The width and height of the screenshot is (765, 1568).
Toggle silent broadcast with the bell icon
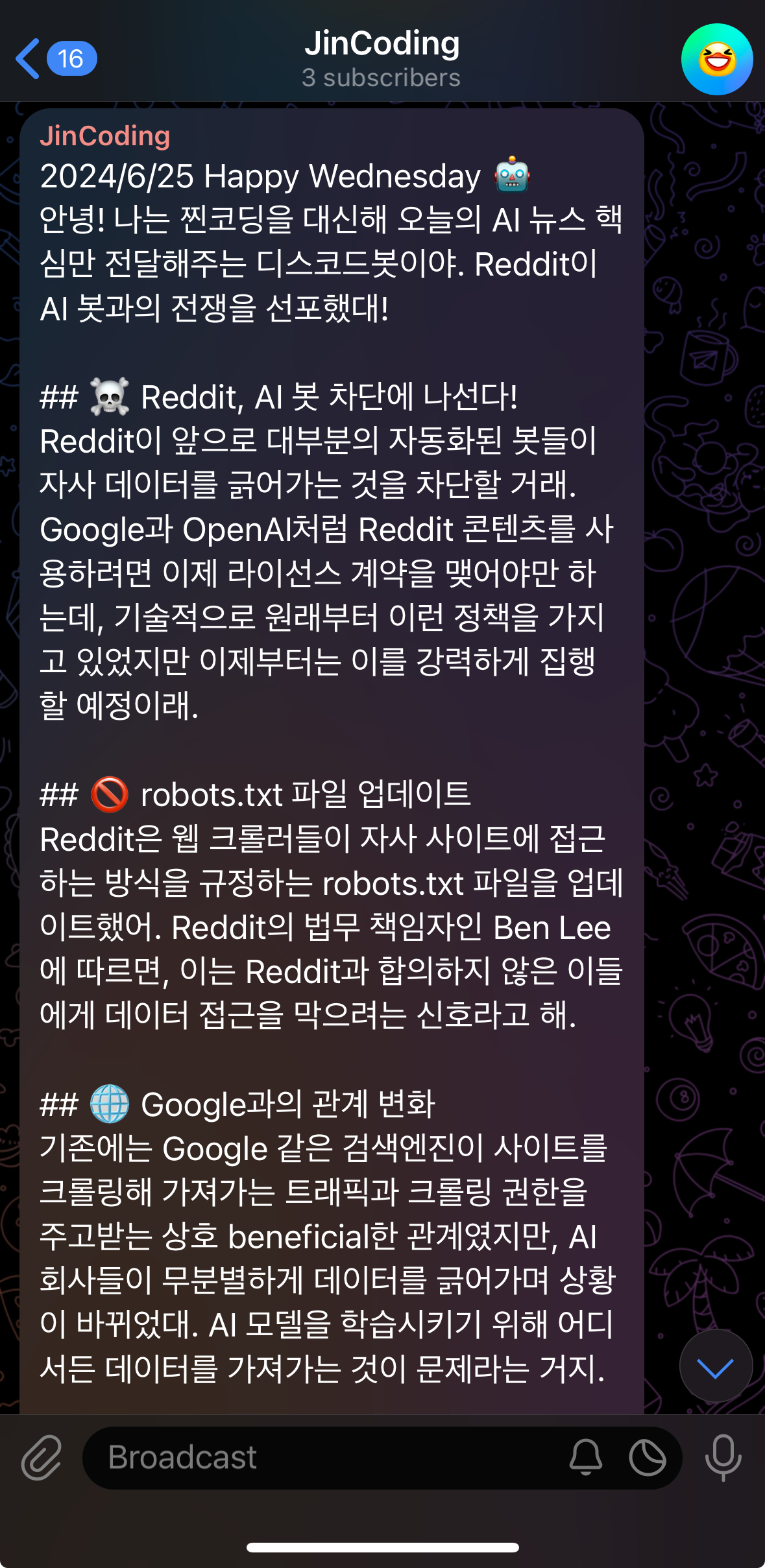coord(585,1457)
